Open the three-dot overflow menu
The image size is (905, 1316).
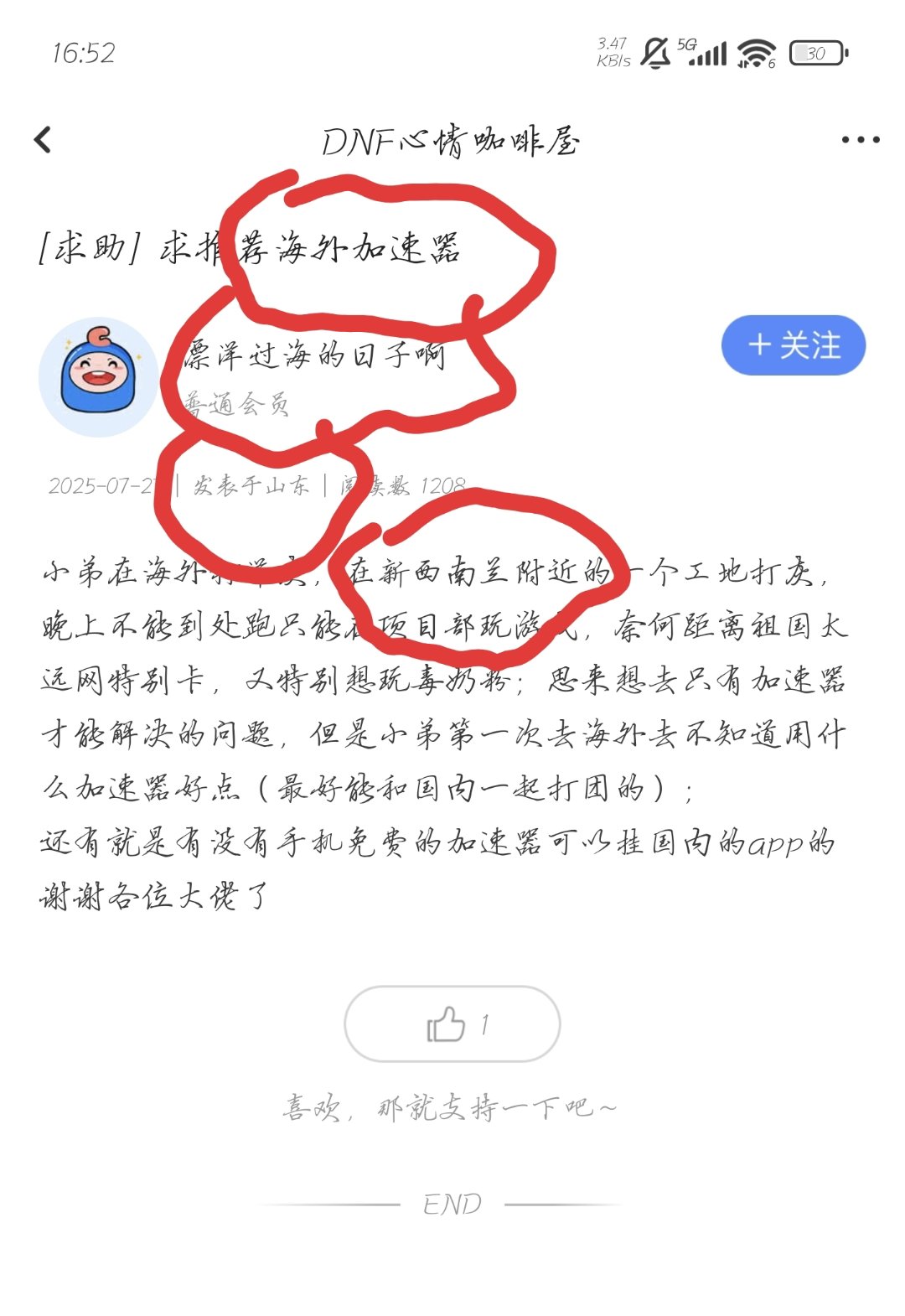[861, 140]
